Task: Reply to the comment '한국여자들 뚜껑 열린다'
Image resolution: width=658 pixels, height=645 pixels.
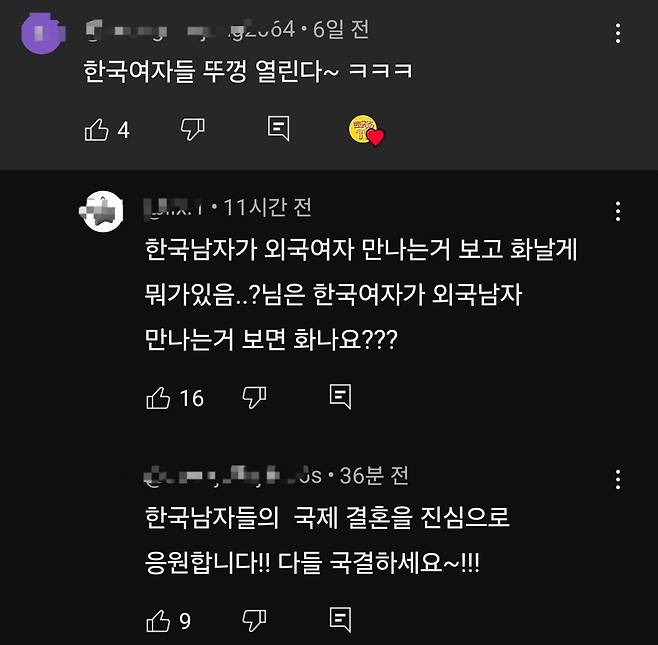Action: 279,129
